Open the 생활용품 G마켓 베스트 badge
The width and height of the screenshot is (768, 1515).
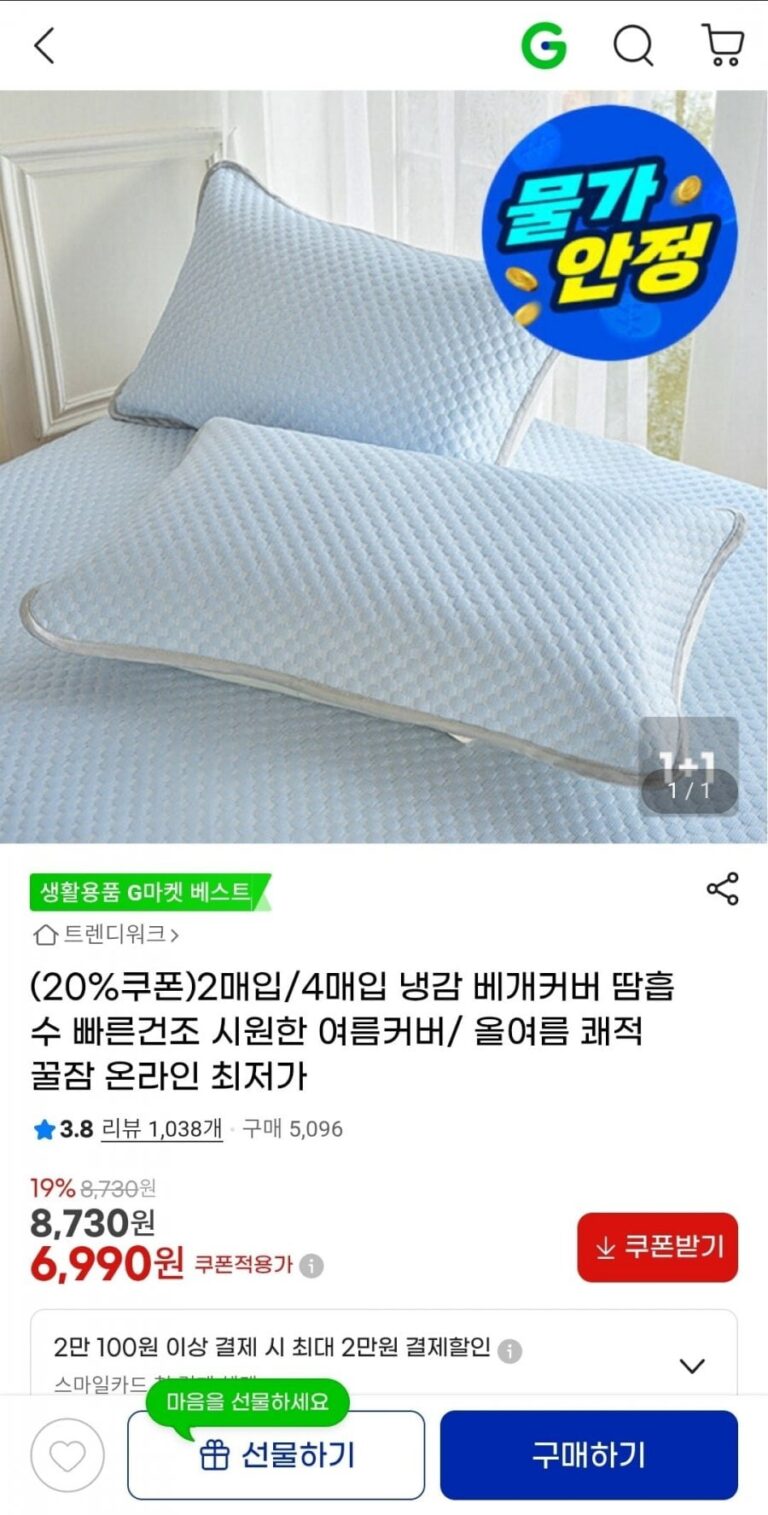tap(150, 892)
